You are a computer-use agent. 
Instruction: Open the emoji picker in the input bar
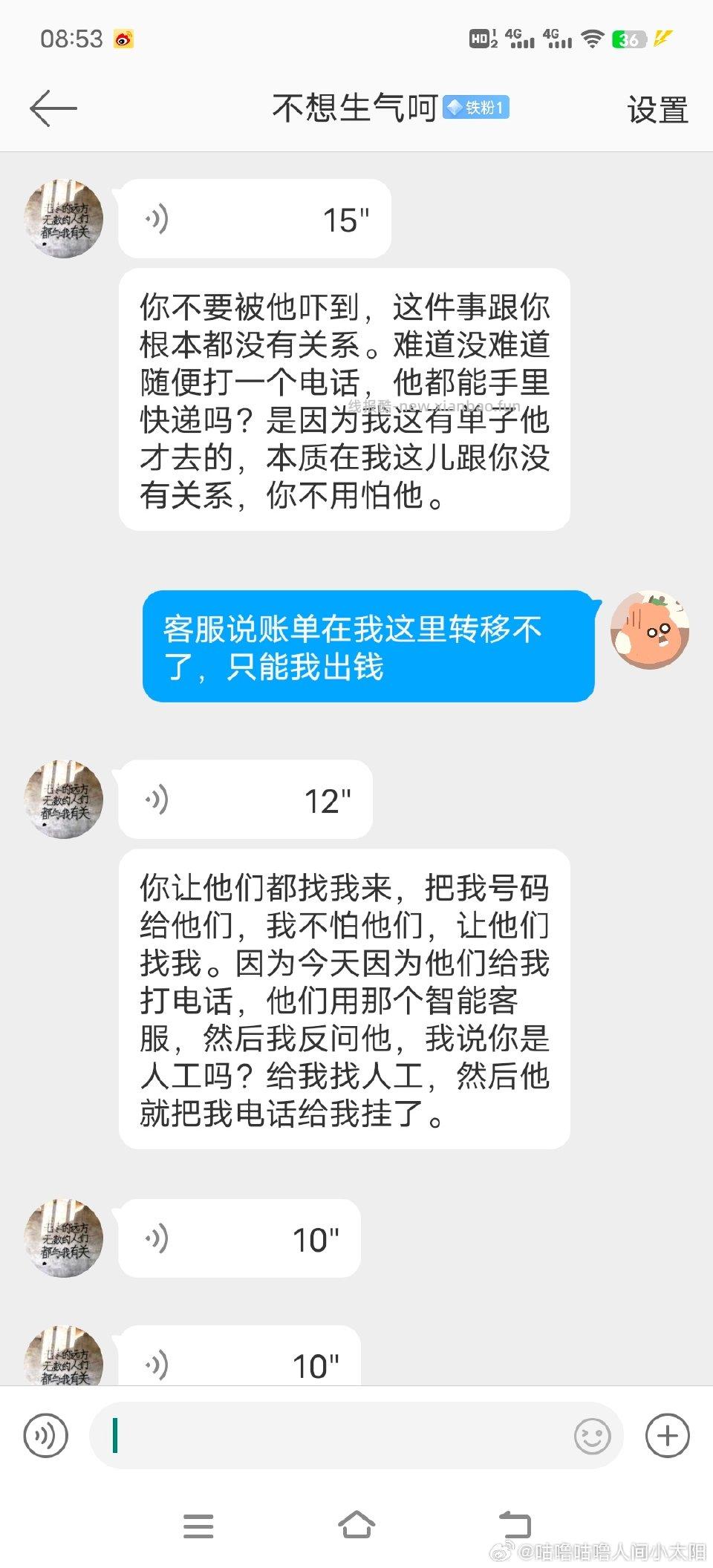coord(590,1435)
